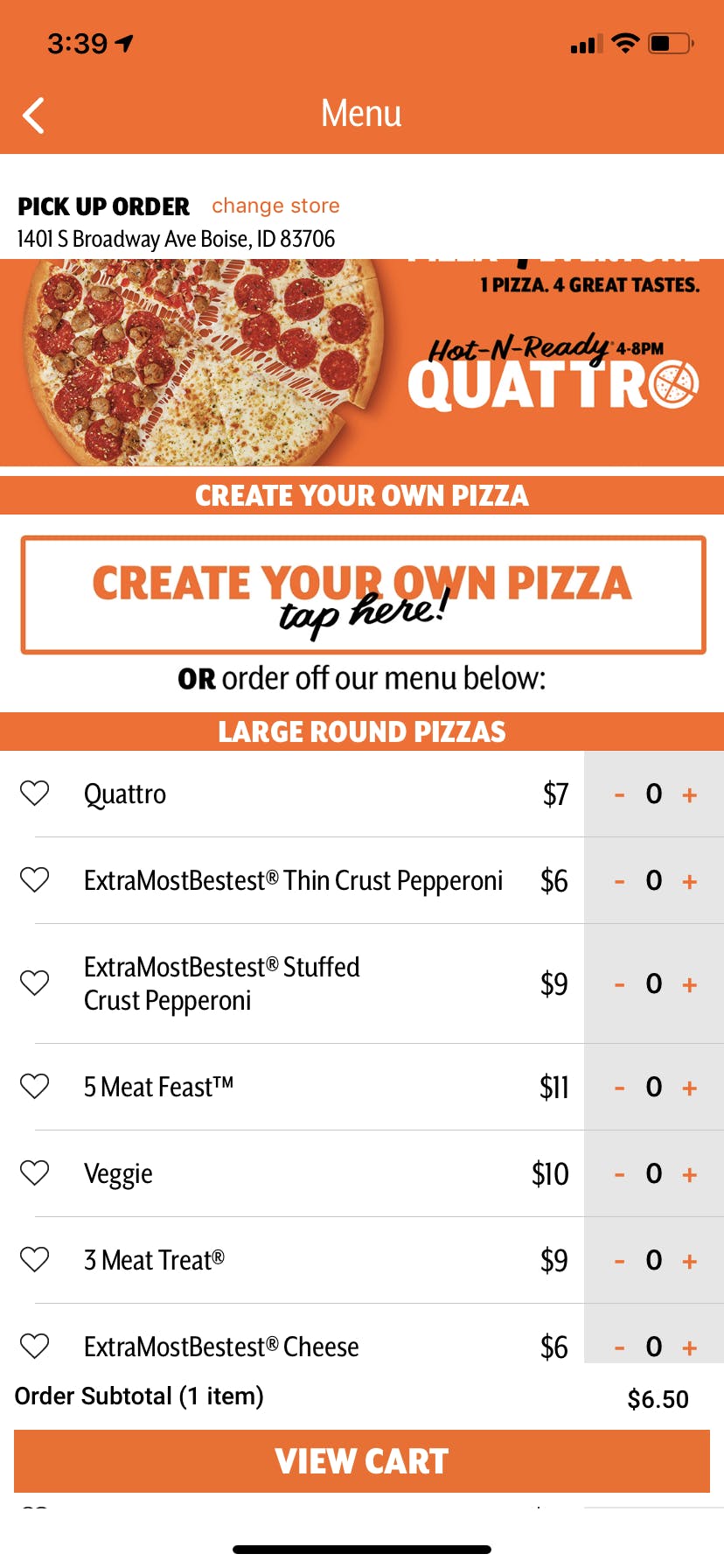Favorite the Veggie pizza

[34, 1173]
